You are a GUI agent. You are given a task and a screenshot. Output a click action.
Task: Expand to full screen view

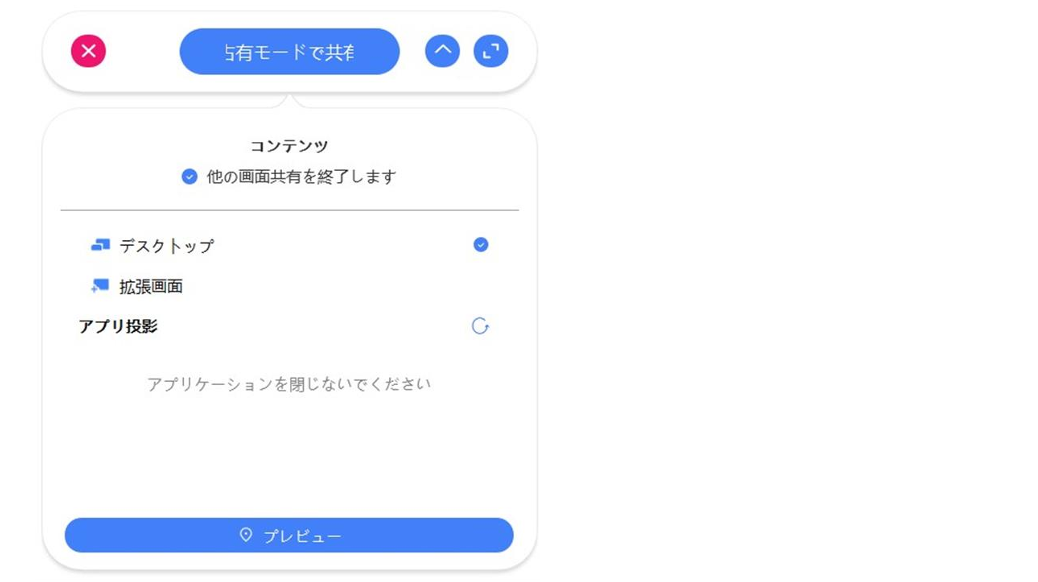[x=491, y=51]
